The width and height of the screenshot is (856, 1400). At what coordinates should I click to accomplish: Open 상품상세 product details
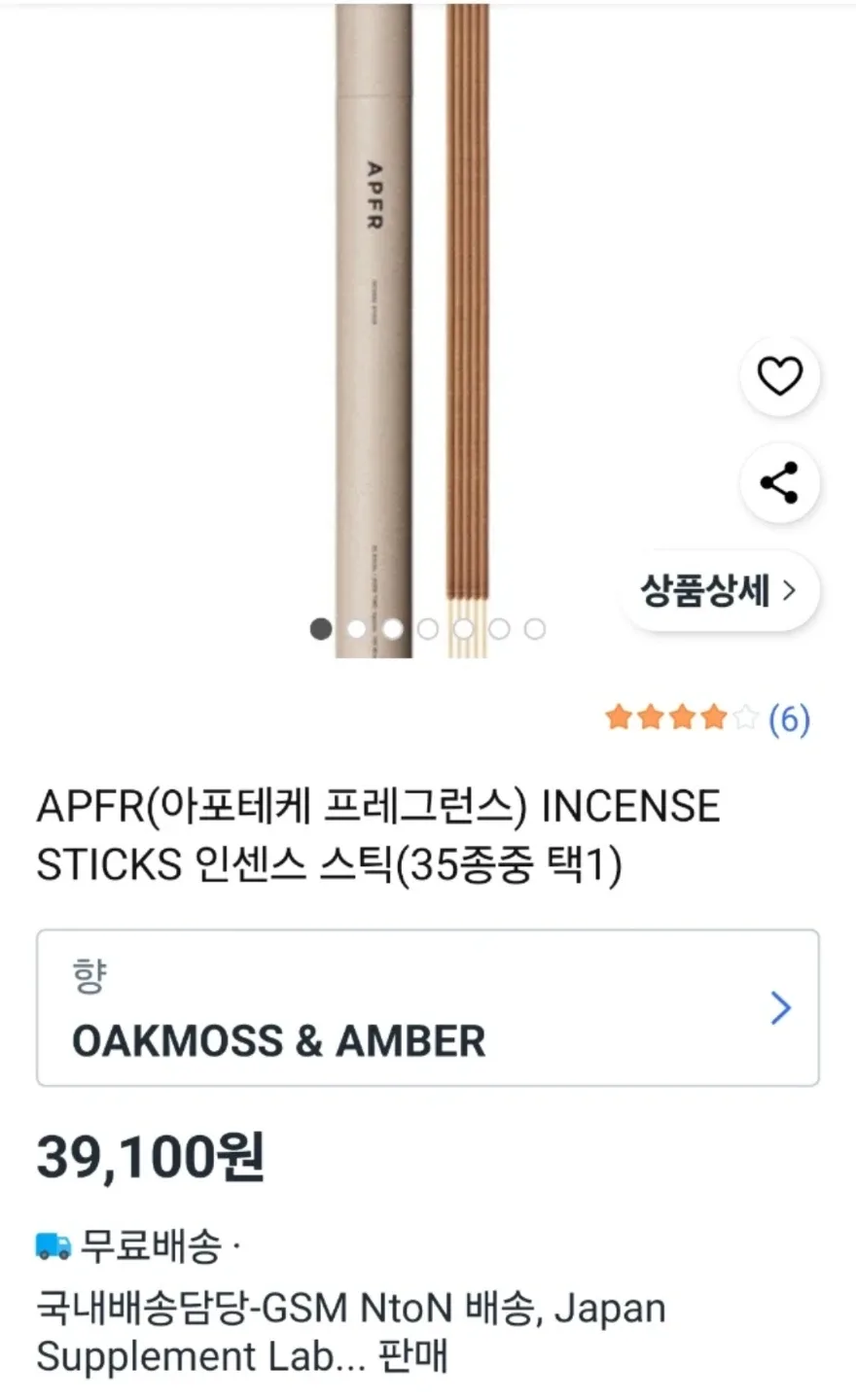pyautogui.click(x=720, y=590)
